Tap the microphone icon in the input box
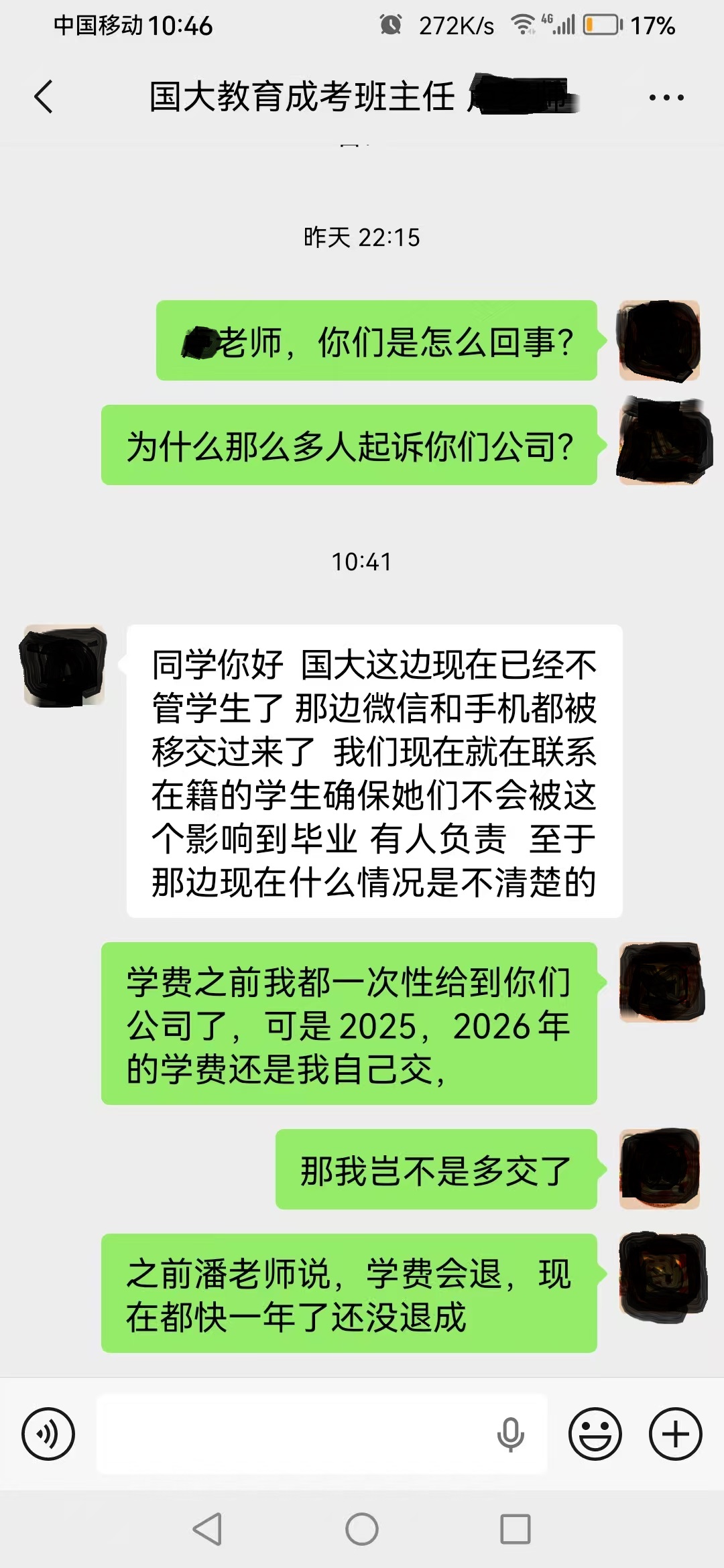This screenshot has width=724, height=1568. tap(510, 1434)
